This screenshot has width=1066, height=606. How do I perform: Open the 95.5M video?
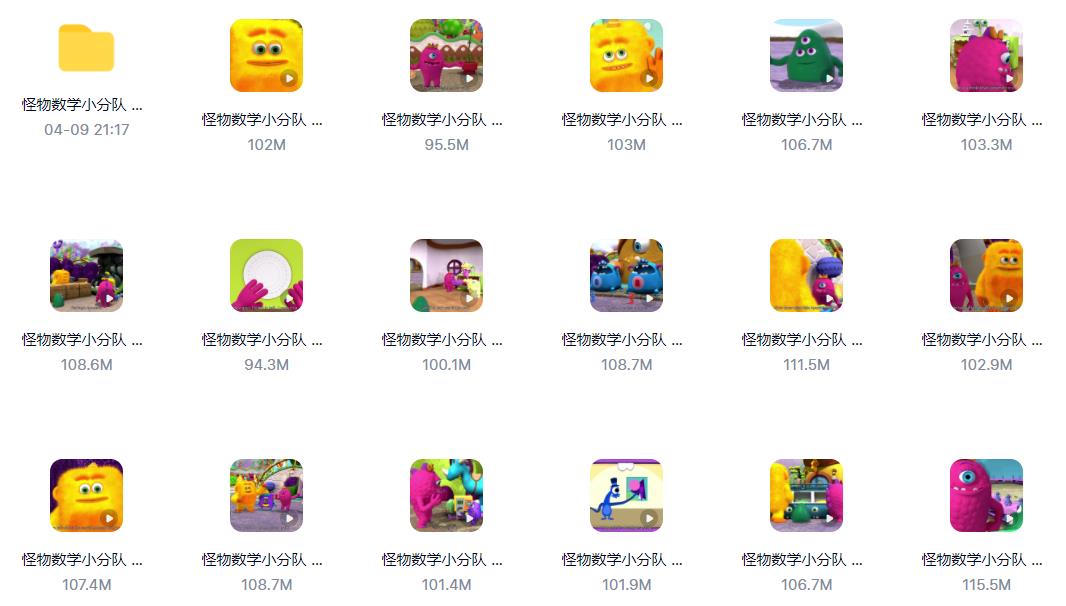pos(446,56)
